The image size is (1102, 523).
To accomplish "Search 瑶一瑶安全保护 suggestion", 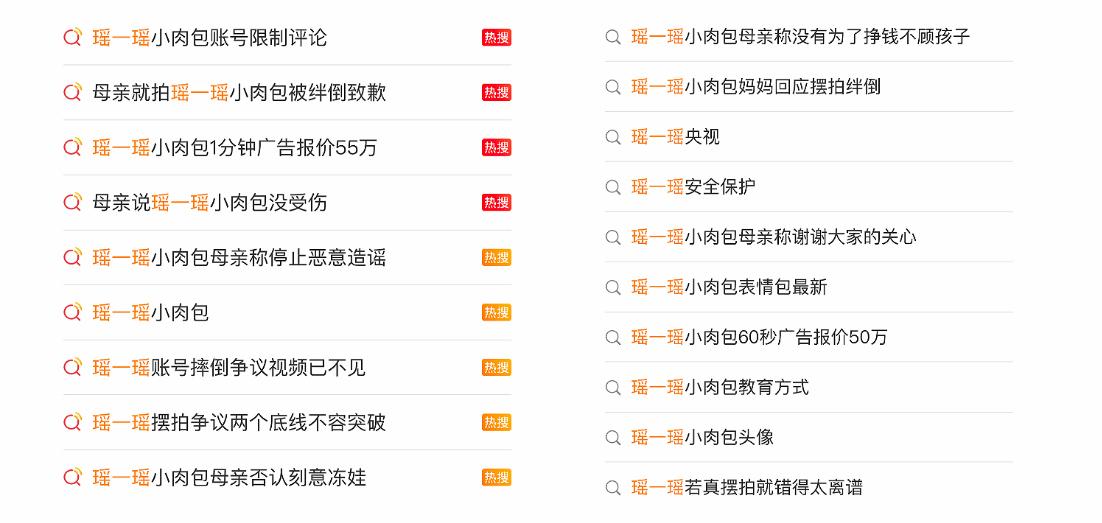I will 693,187.
